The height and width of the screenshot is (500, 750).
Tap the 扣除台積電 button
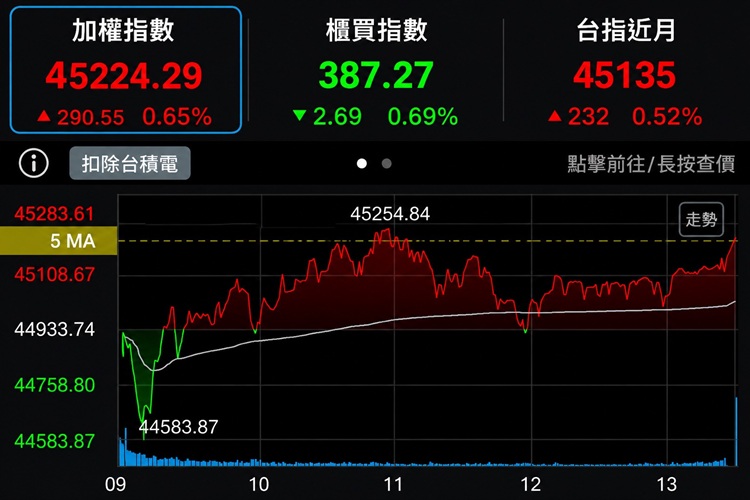tap(130, 163)
